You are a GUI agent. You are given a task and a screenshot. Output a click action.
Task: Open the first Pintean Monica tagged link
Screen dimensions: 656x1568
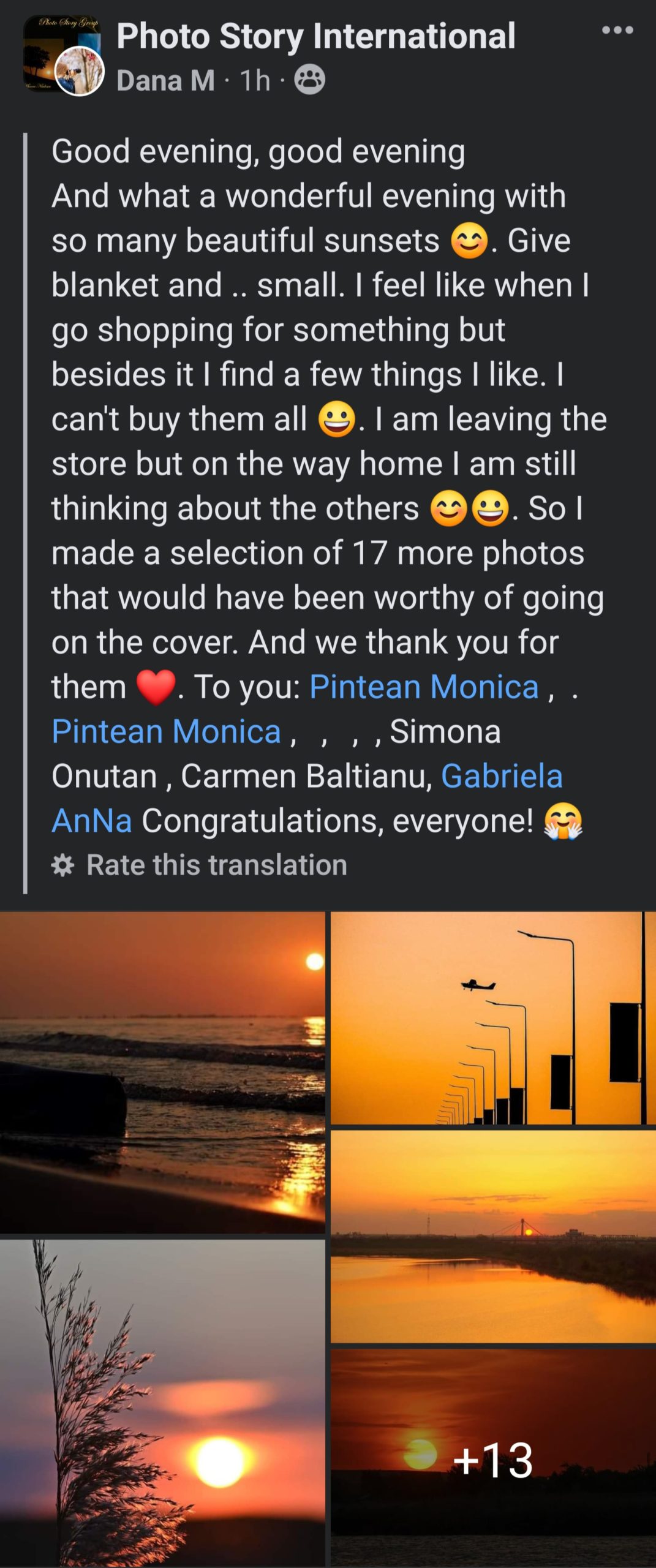pos(424,687)
